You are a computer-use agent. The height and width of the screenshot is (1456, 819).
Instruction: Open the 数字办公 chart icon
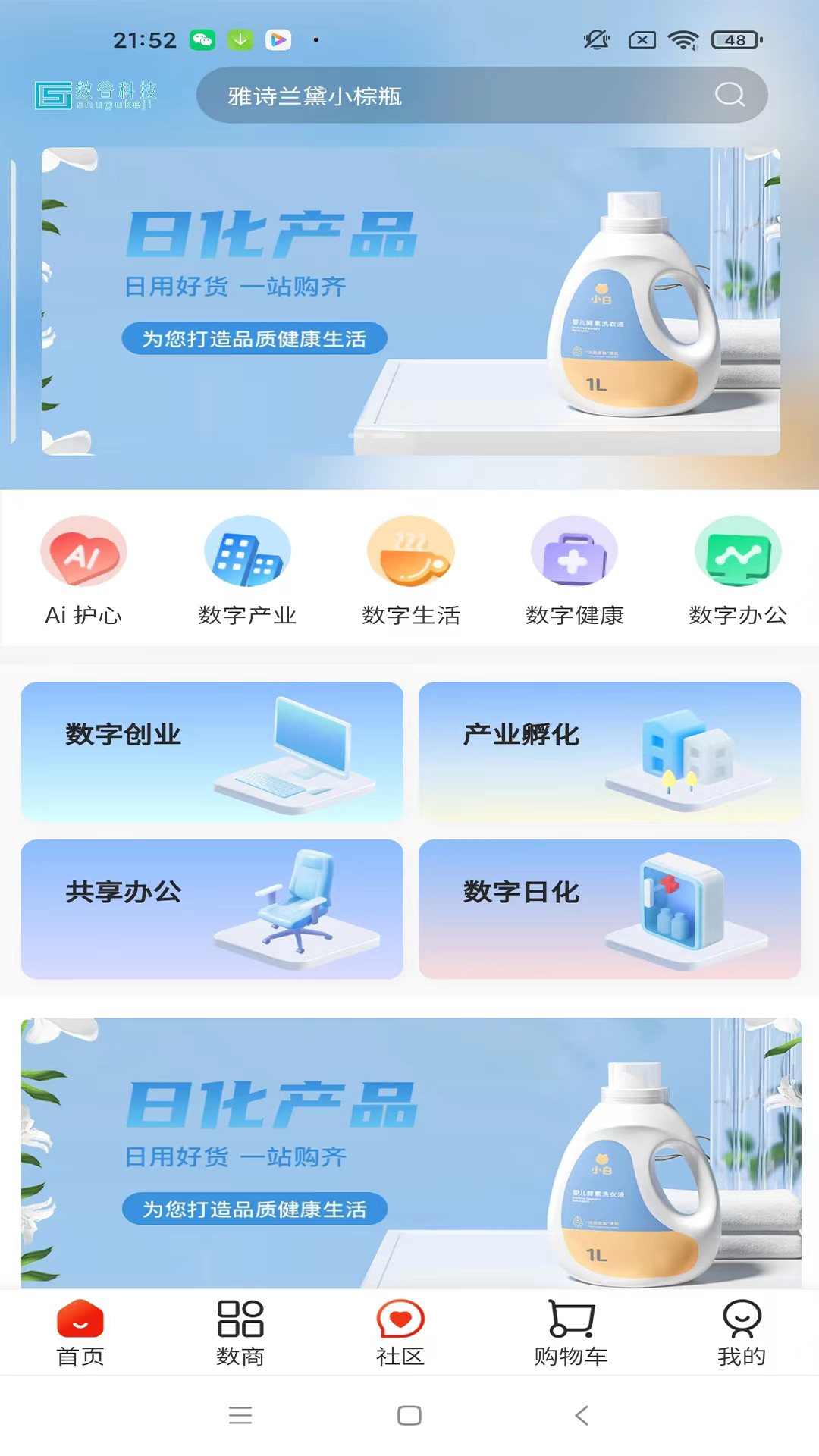pyautogui.click(x=738, y=552)
